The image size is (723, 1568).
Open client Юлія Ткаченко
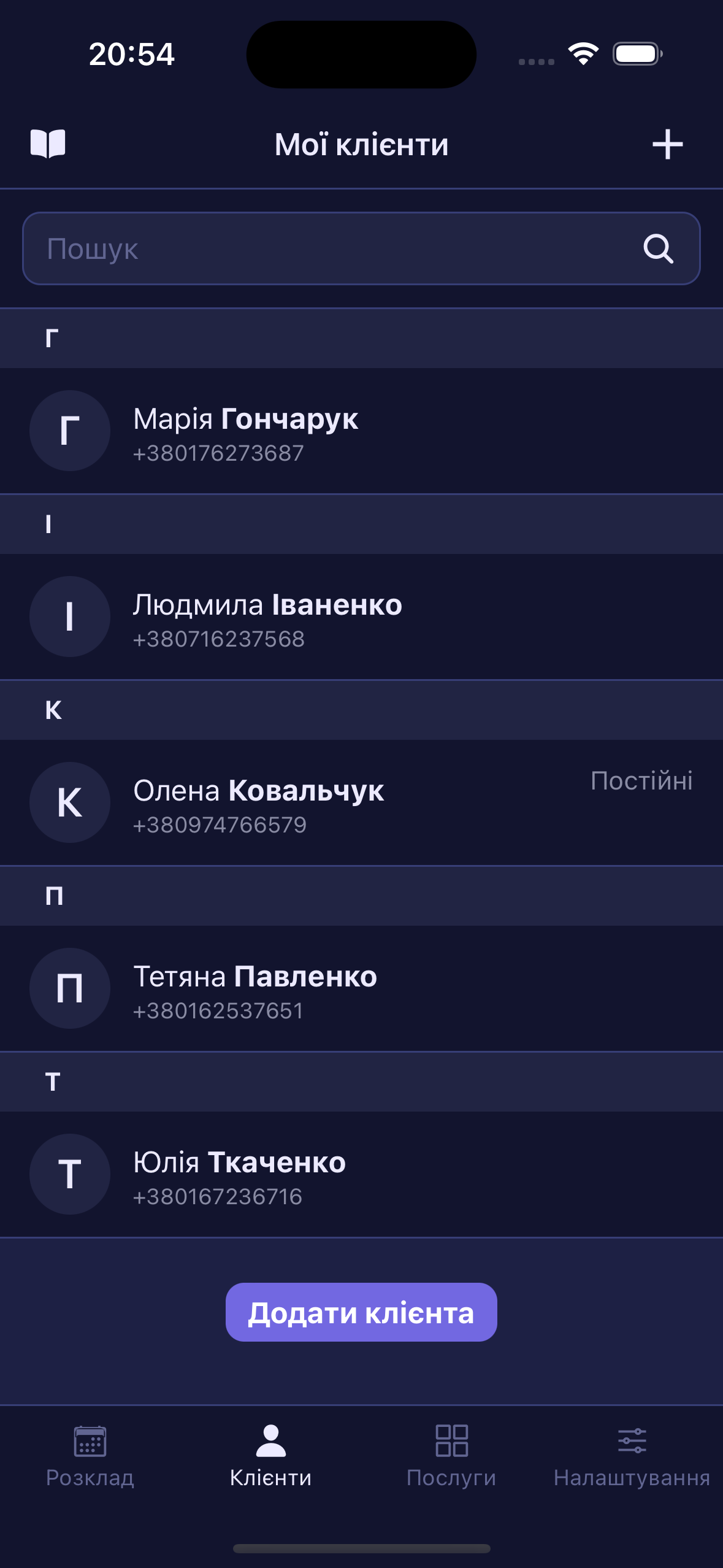361,1175
